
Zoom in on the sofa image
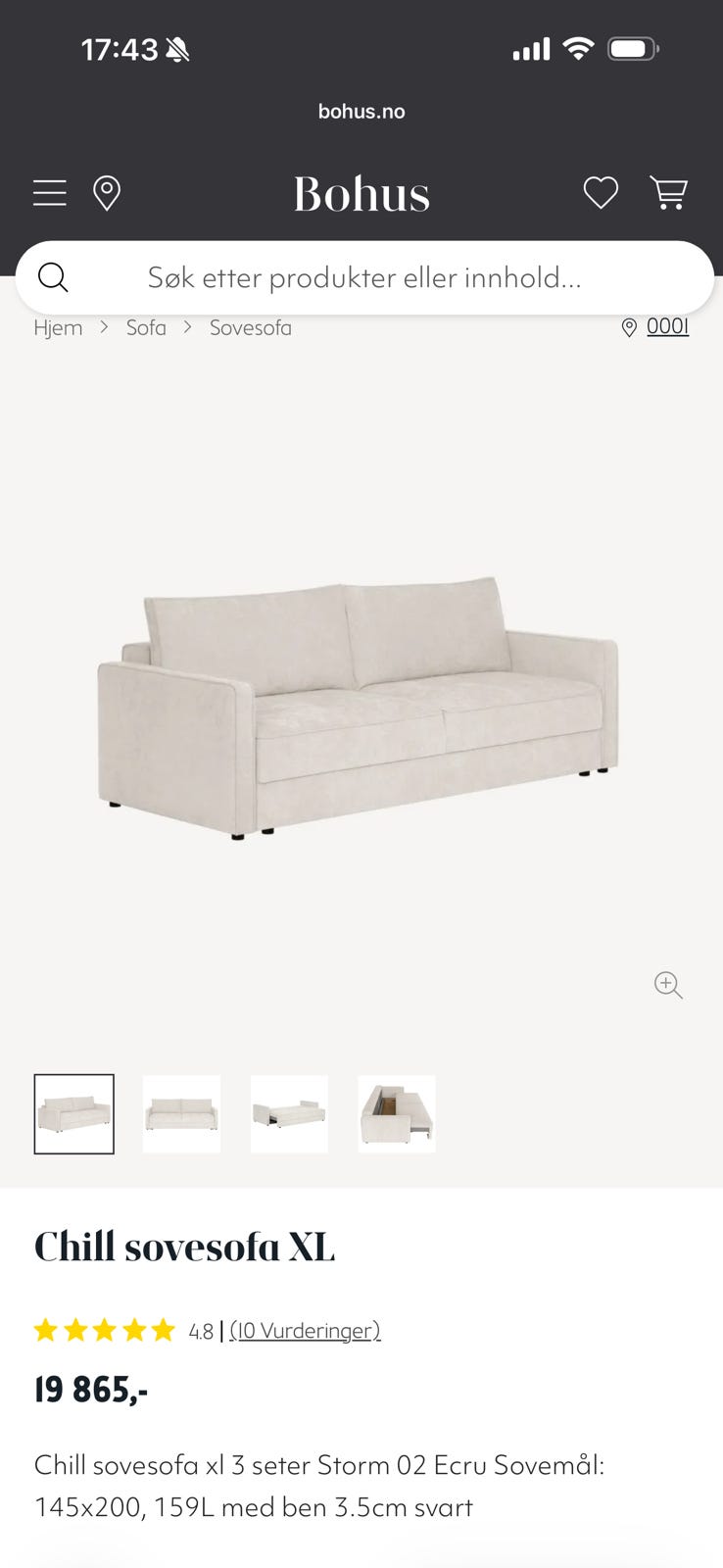coord(668,985)
